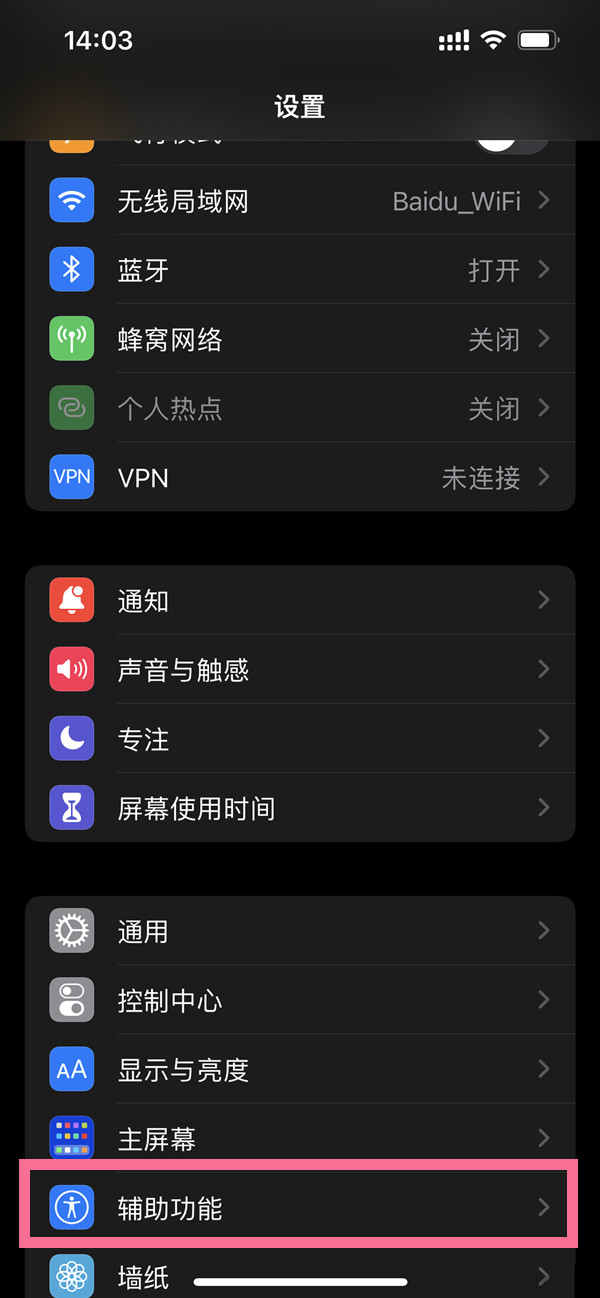Open 声音与触感 settings
This screenshot has width=600, height=1298.
point(300,670)
